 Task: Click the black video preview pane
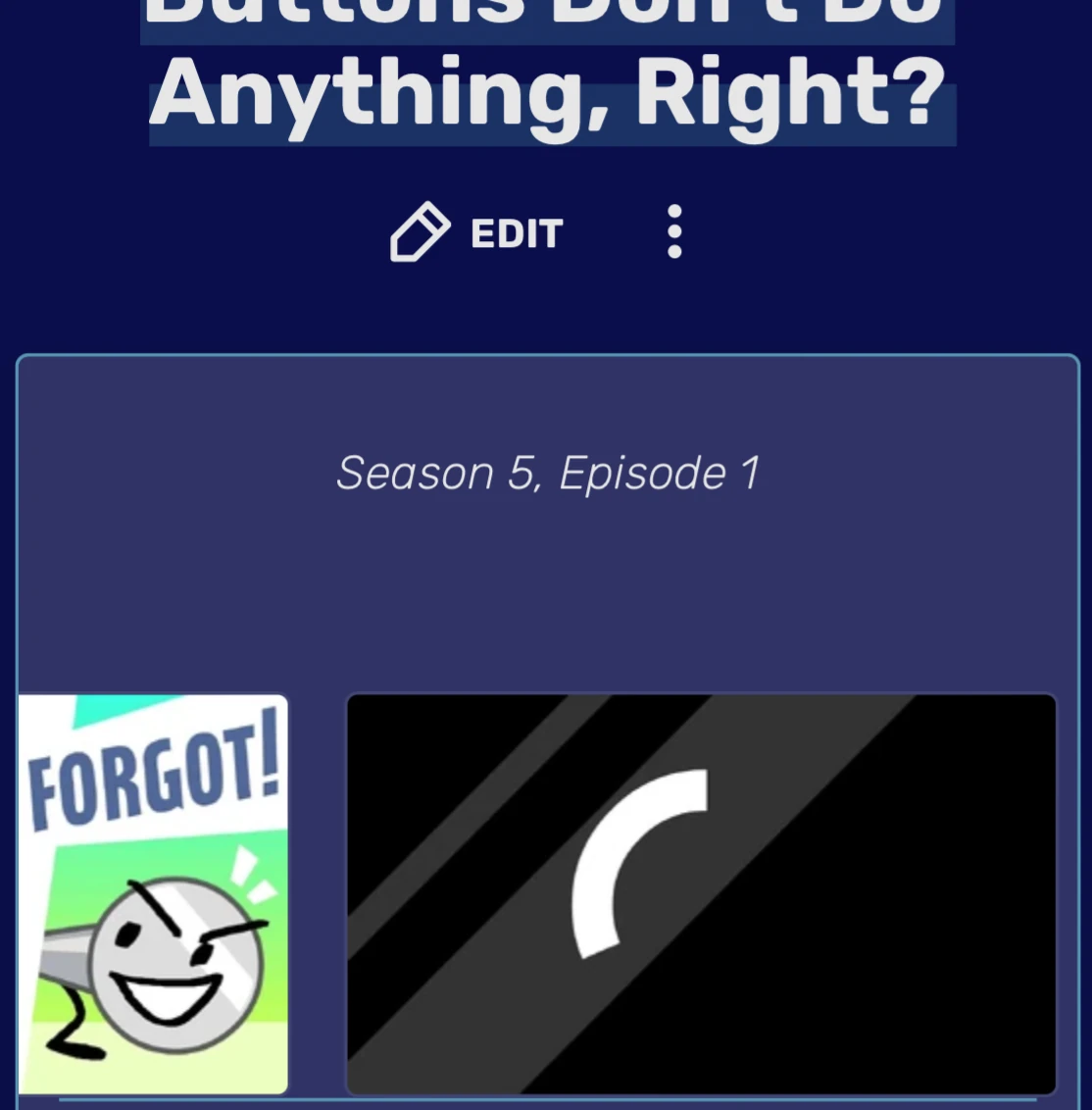[702, 893]
